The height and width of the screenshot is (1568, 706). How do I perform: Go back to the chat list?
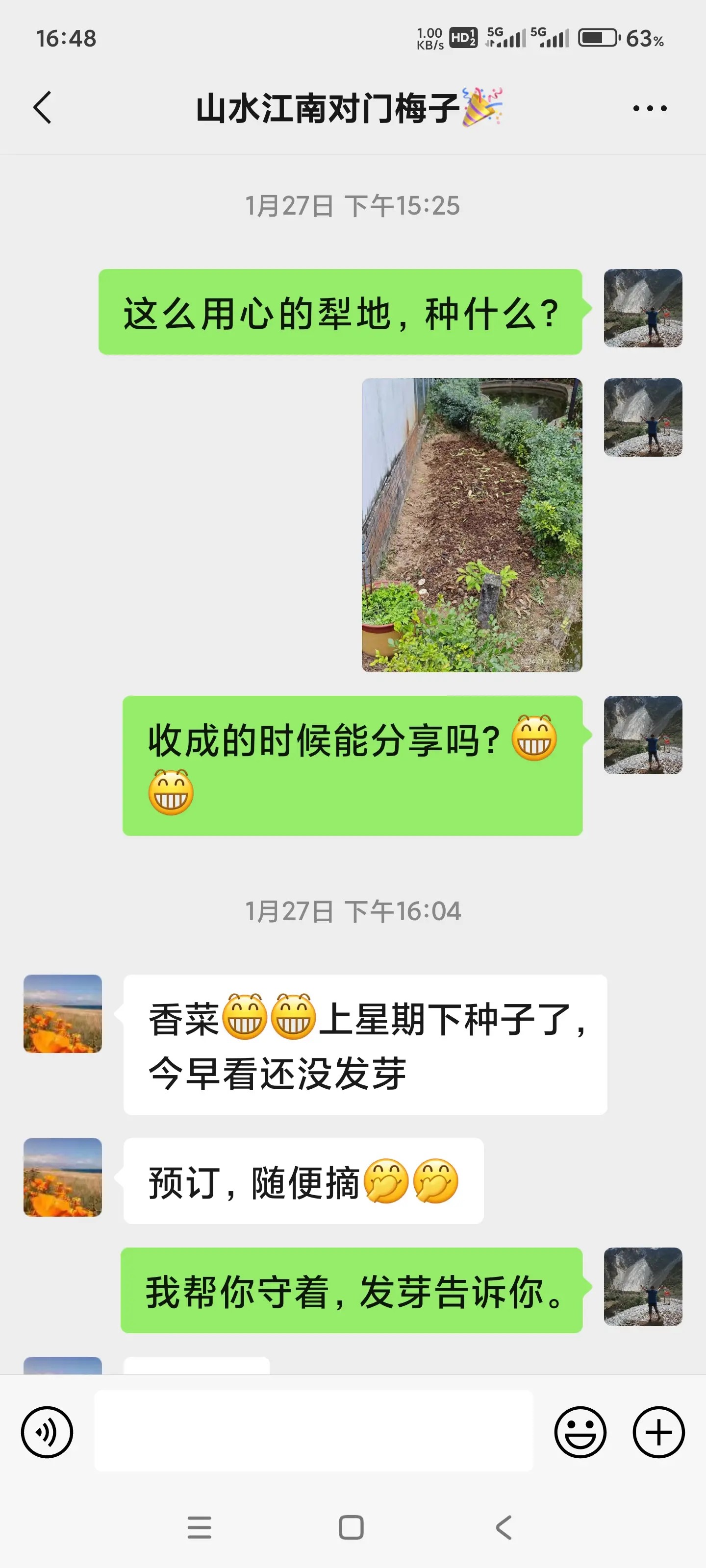click(x=43, y=108)
